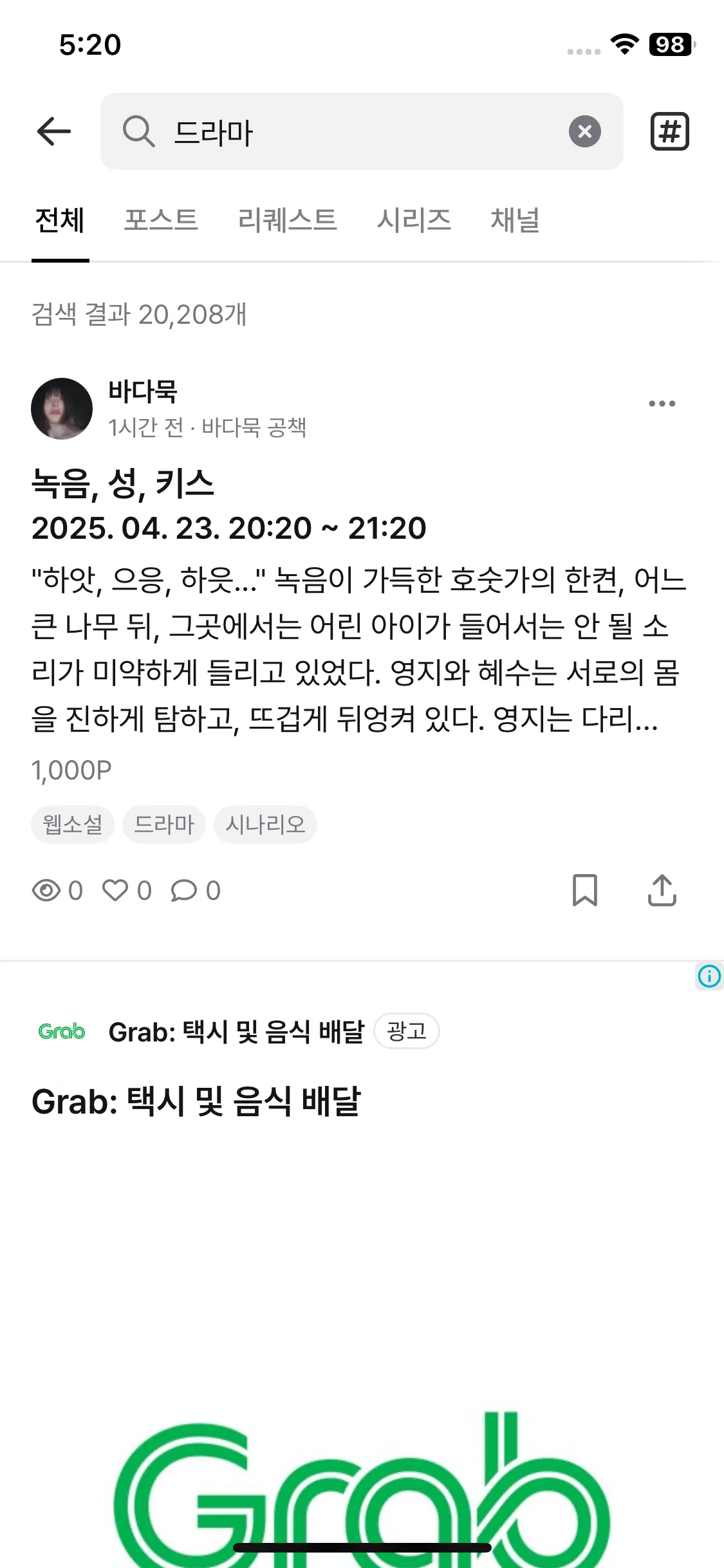The width and height of the screenshot is (724, 1568).
Task: Switch to the 채널 tab
Action: [x=515, y=221]
